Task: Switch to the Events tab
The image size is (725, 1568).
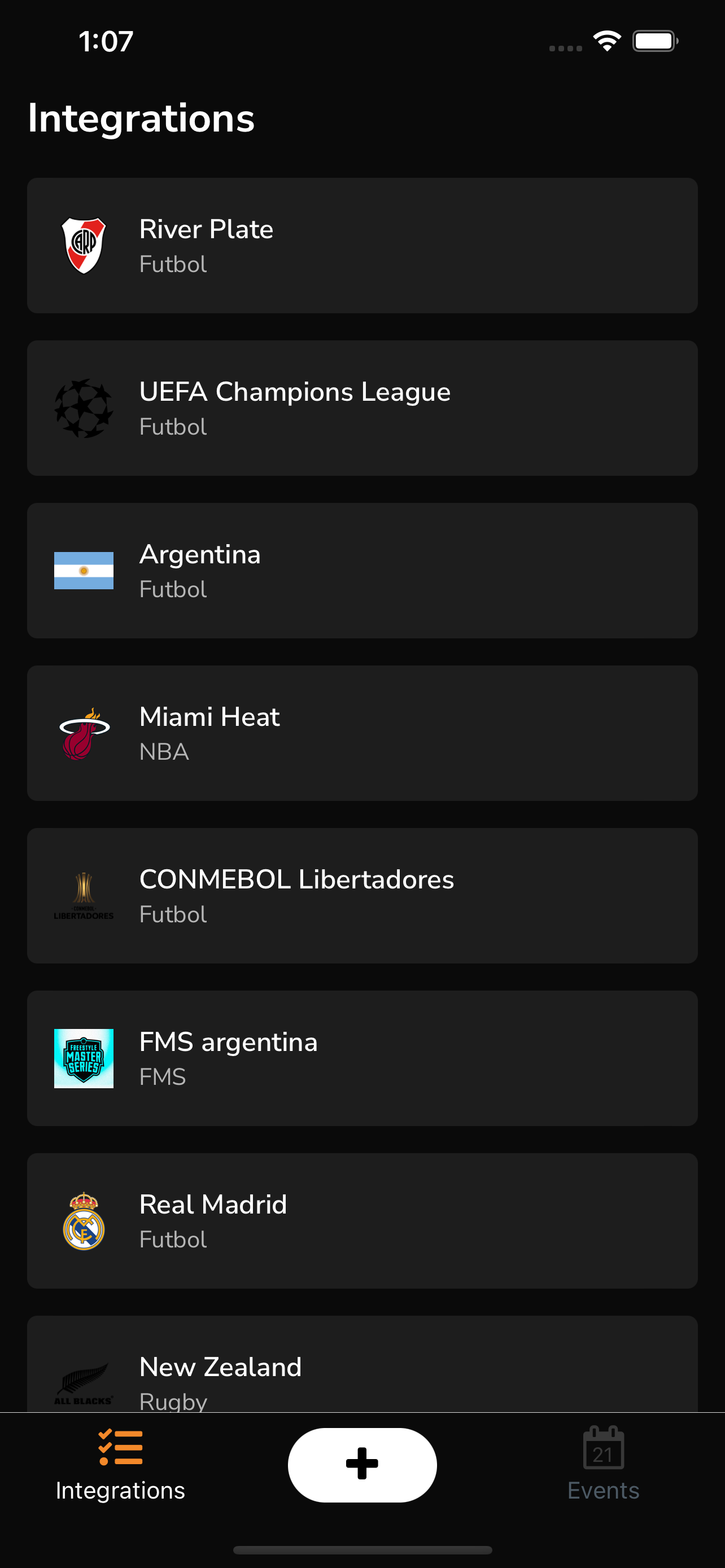Action: (x=603, y=1465)
